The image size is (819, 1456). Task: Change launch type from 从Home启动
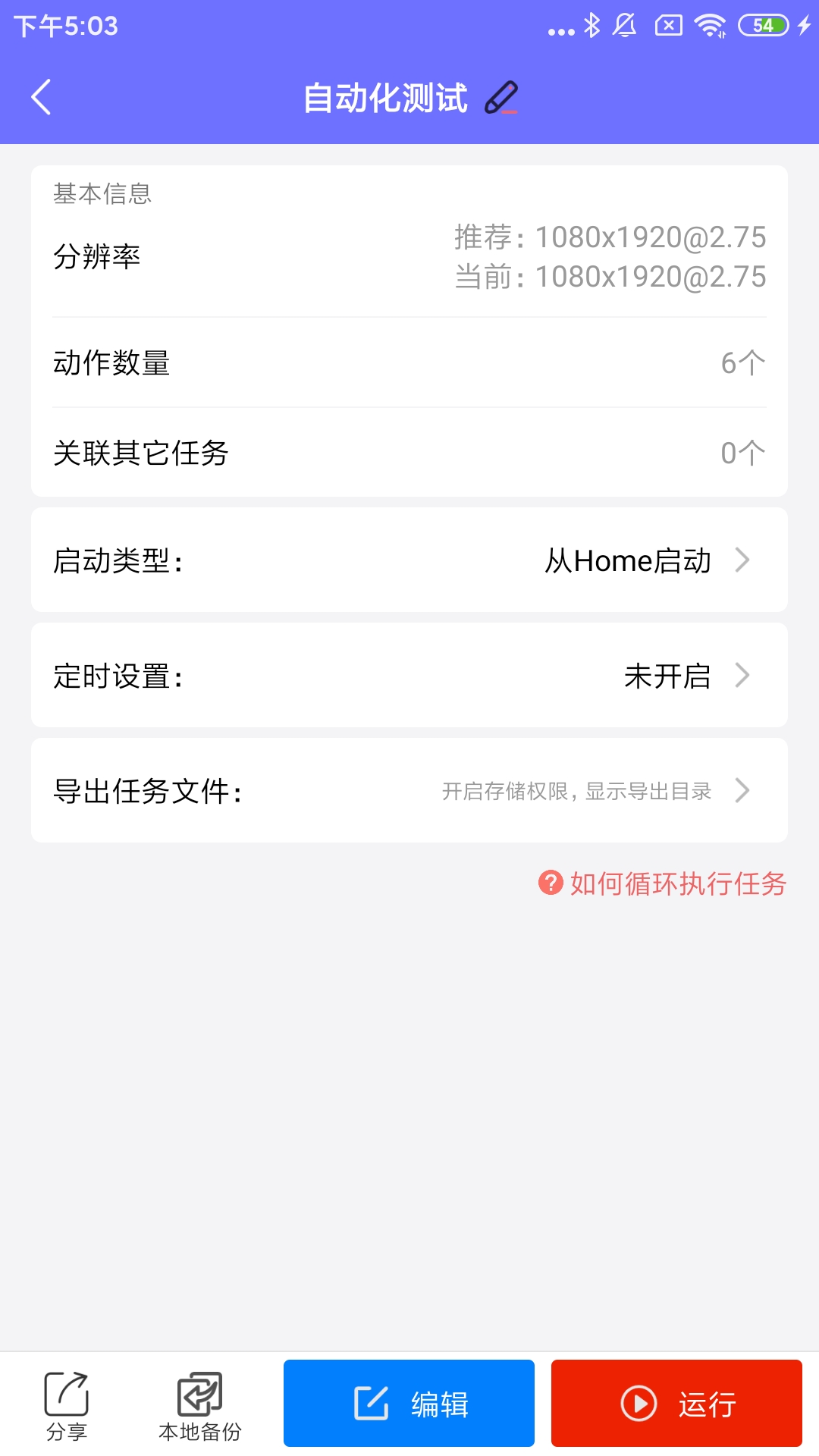[x=629, y=560]
